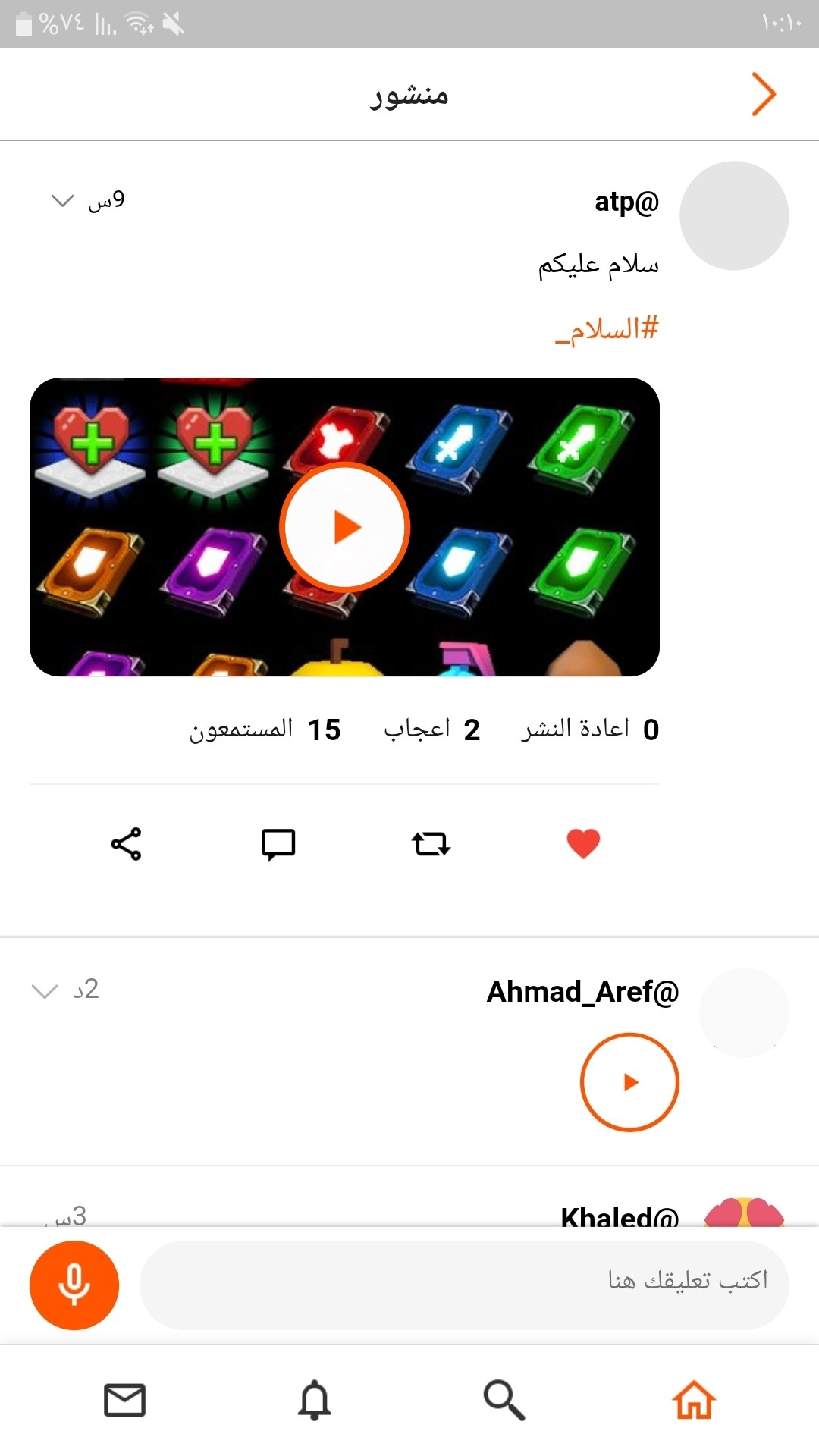Open atp's profile picture
The height and width of the screenshot is (1456, 819).
pyautogui.click(x=733, y=215)
